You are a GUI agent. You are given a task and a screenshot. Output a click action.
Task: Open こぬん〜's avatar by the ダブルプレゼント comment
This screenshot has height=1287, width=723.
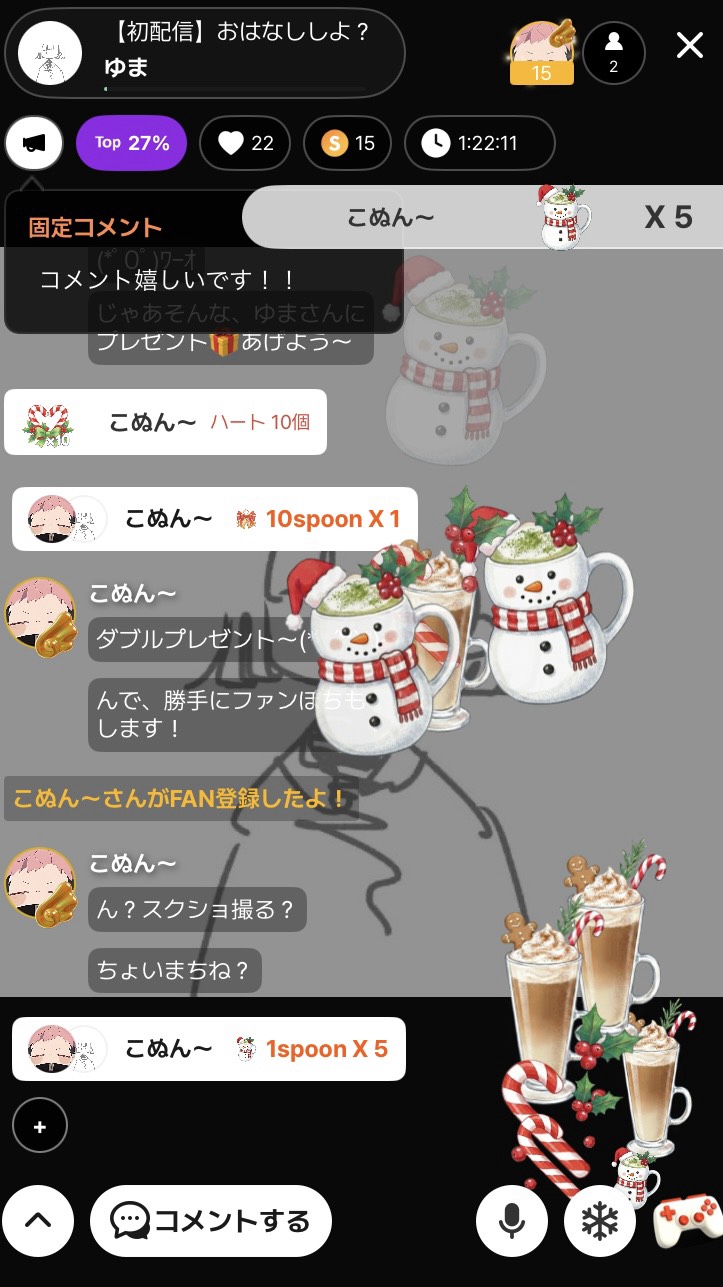tap(41, 615)
